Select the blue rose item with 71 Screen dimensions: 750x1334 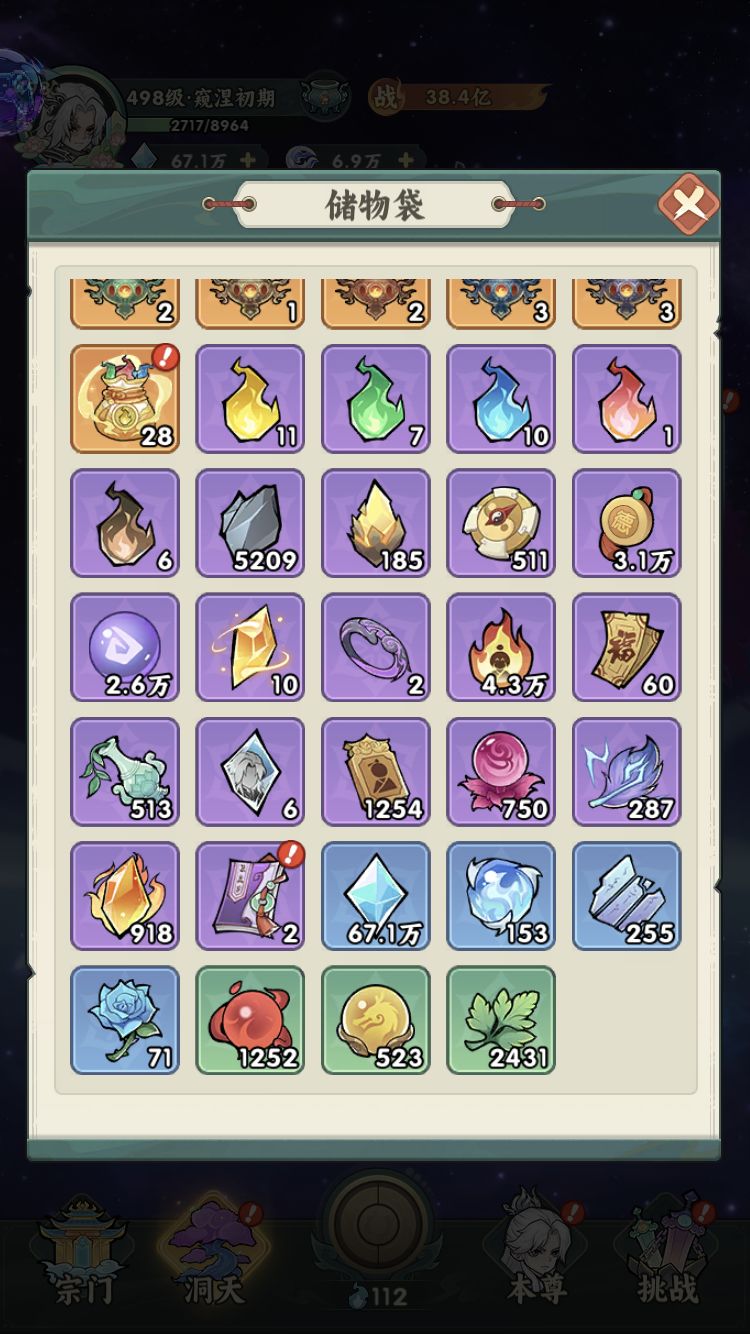pyautogui.click(x=125, y=1020)
